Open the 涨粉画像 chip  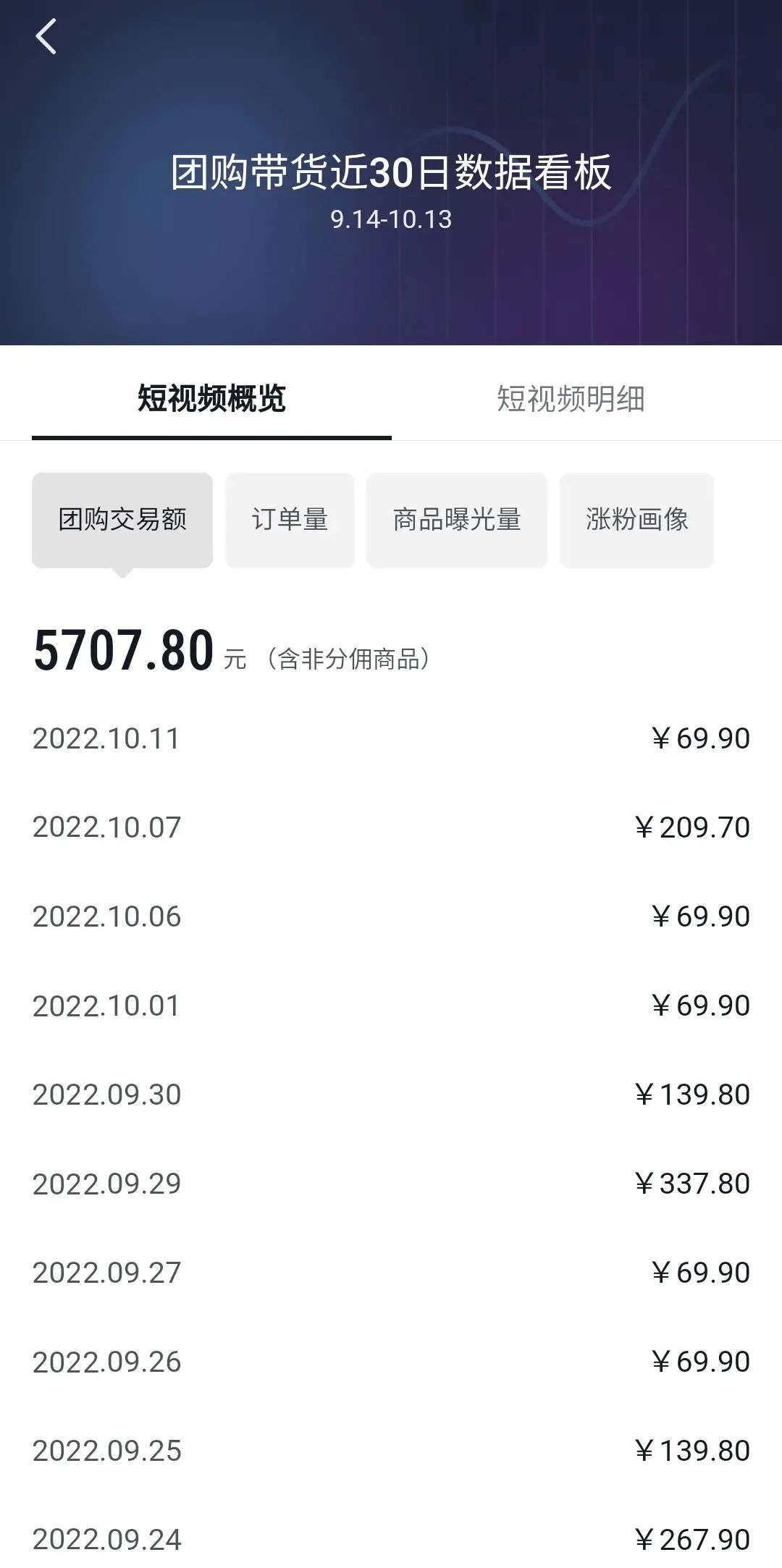pos(636,520)
